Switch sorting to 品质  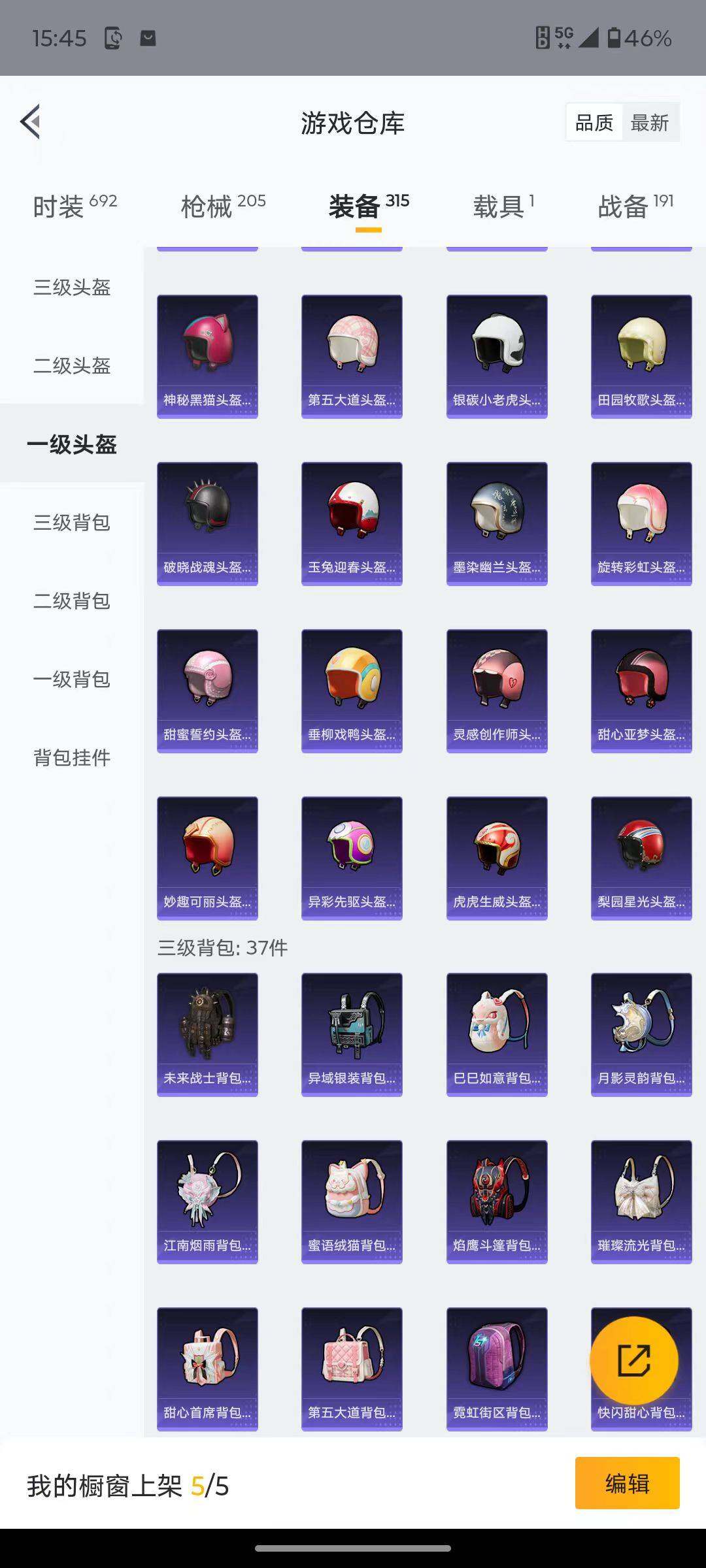(x=594, y=122)
